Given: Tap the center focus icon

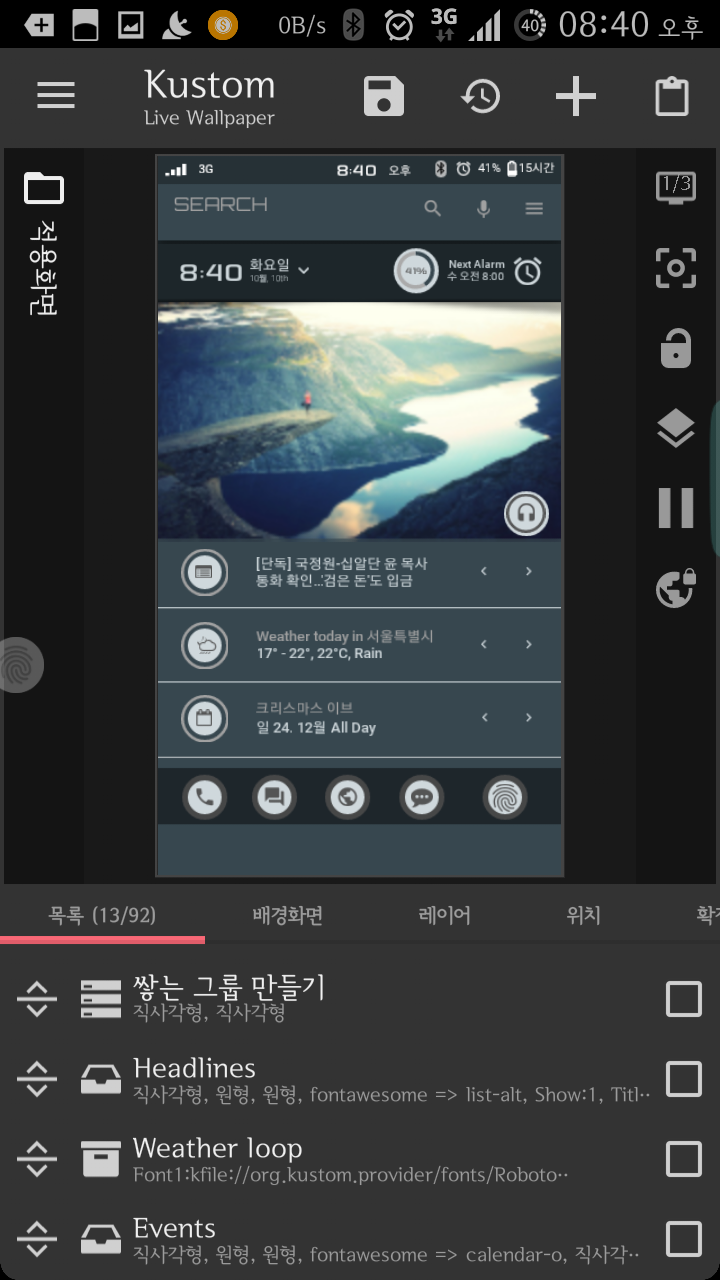Looking at the screenshot, I should click(x=676, y=268).
